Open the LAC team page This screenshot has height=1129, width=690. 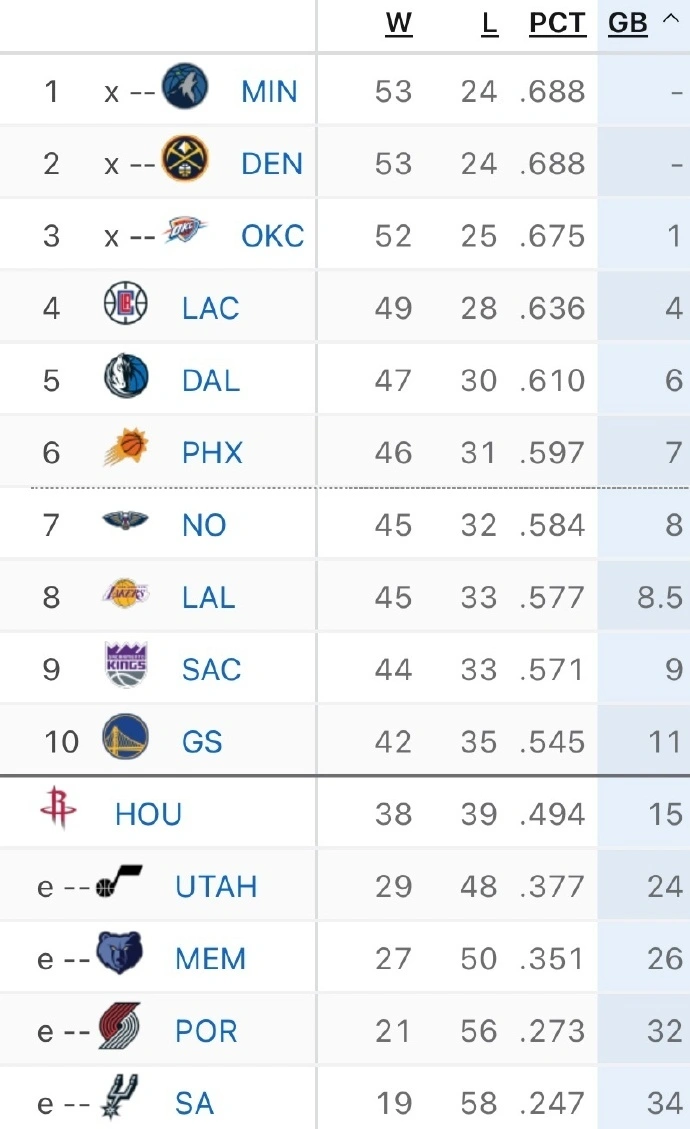210,309
